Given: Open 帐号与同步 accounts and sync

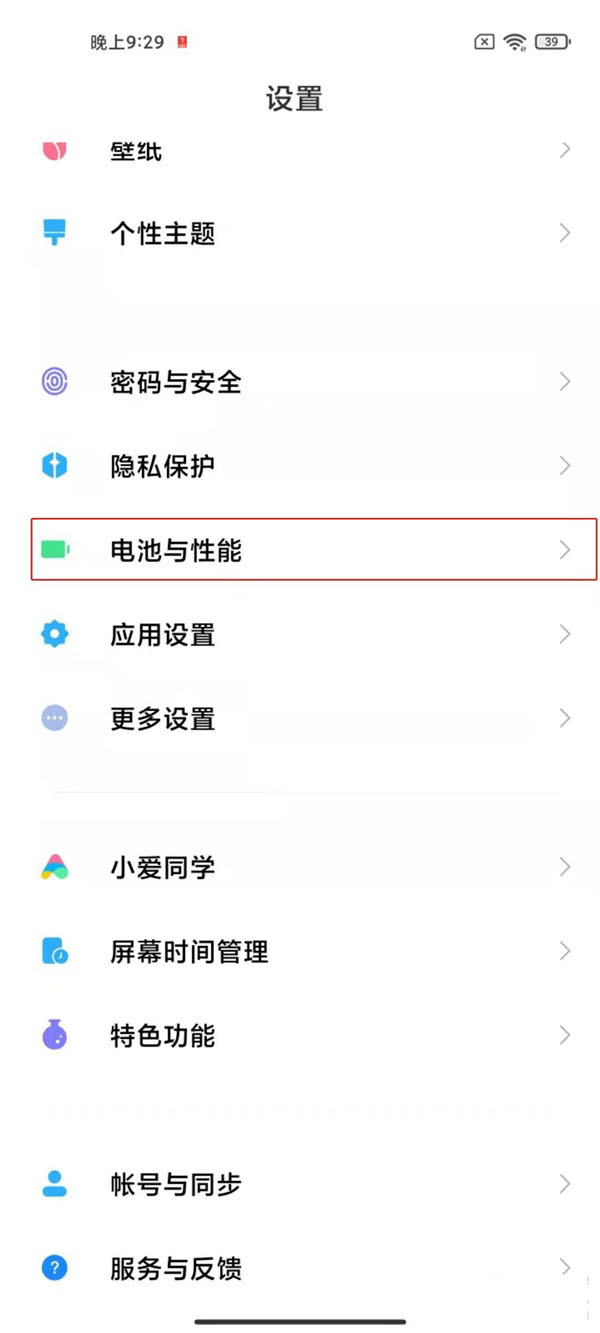Looking at the screenshot, I should [x=300, y=1184].
